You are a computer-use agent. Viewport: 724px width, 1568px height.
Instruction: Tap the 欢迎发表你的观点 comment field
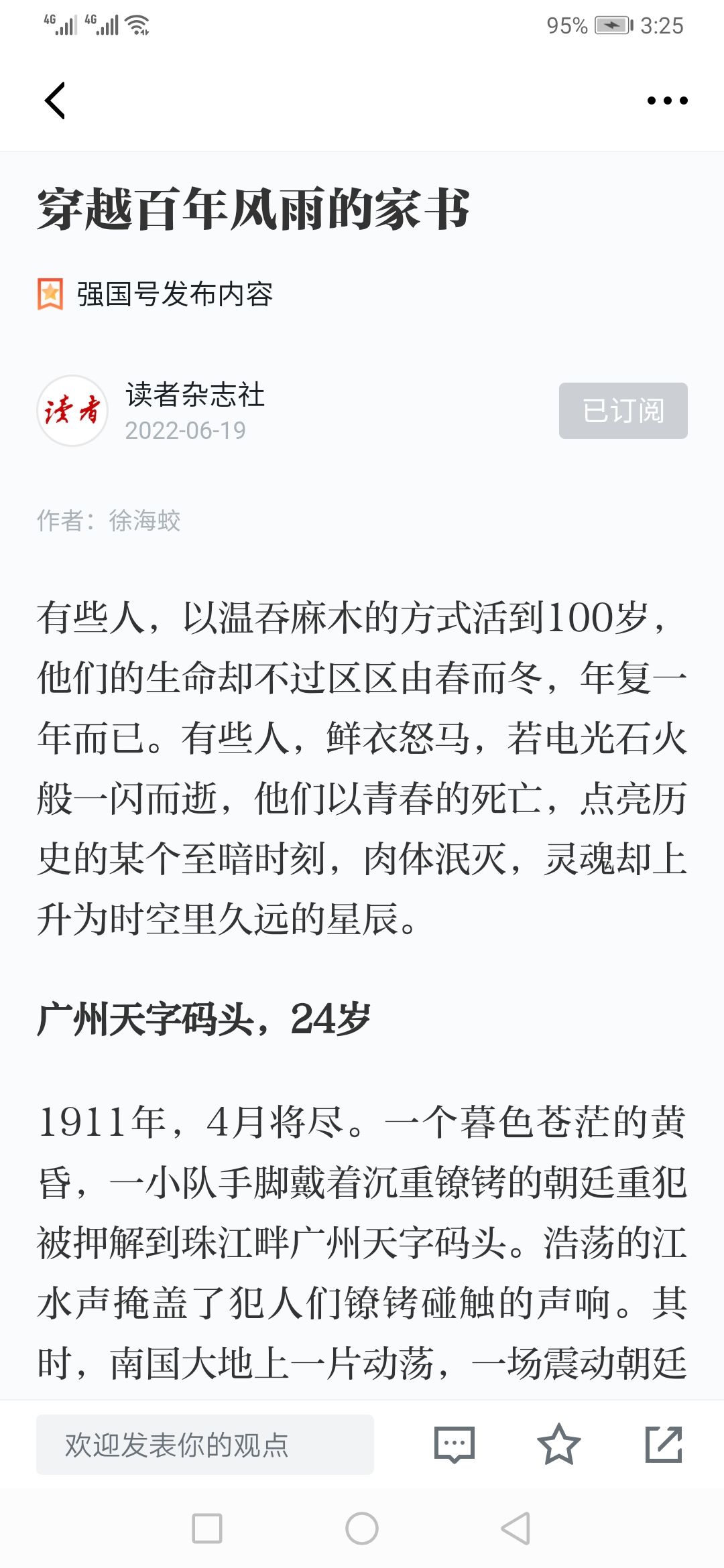[x=205, y=1445]
